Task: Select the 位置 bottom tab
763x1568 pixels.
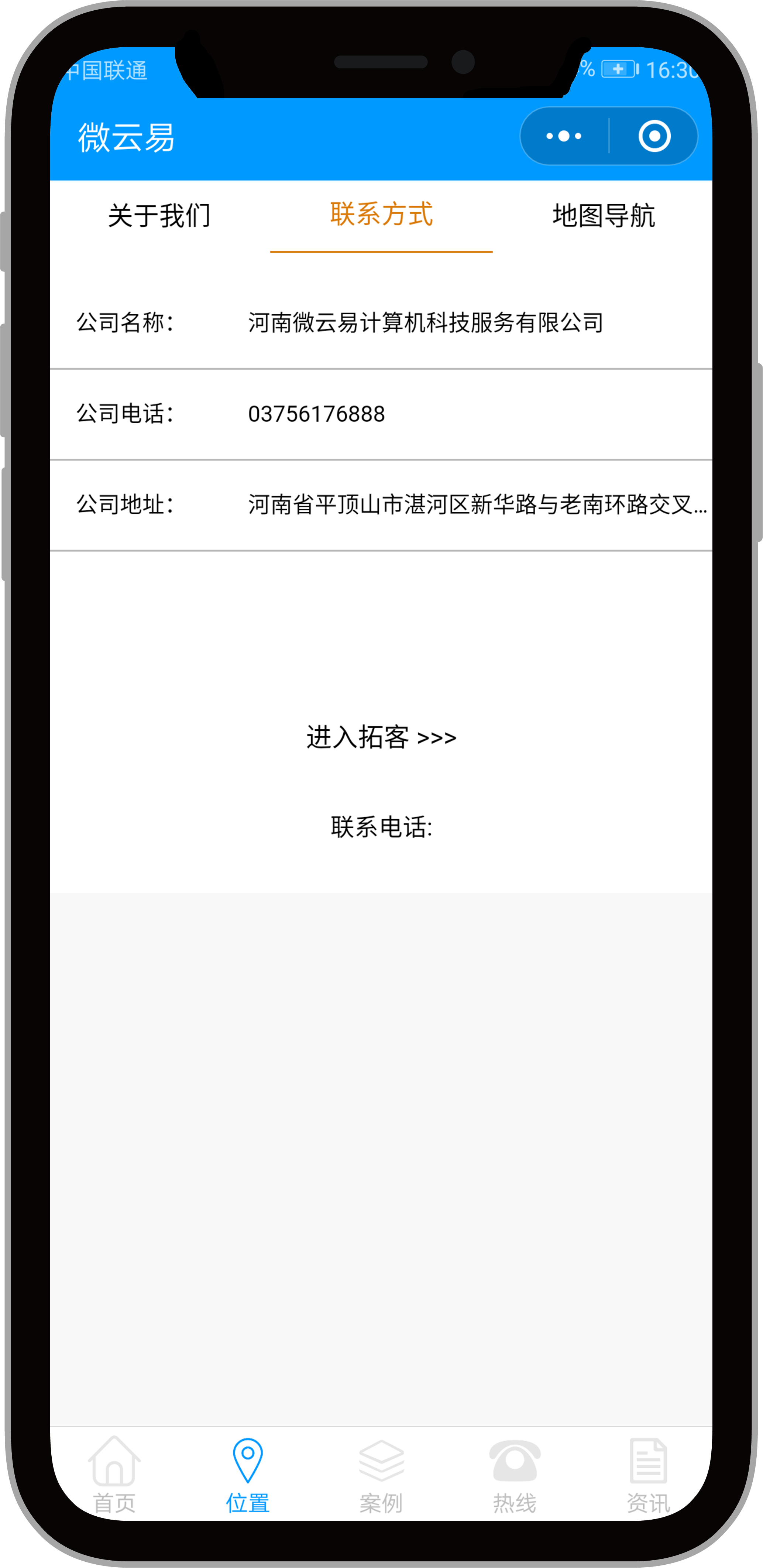Action: [x=248, y=1474]
